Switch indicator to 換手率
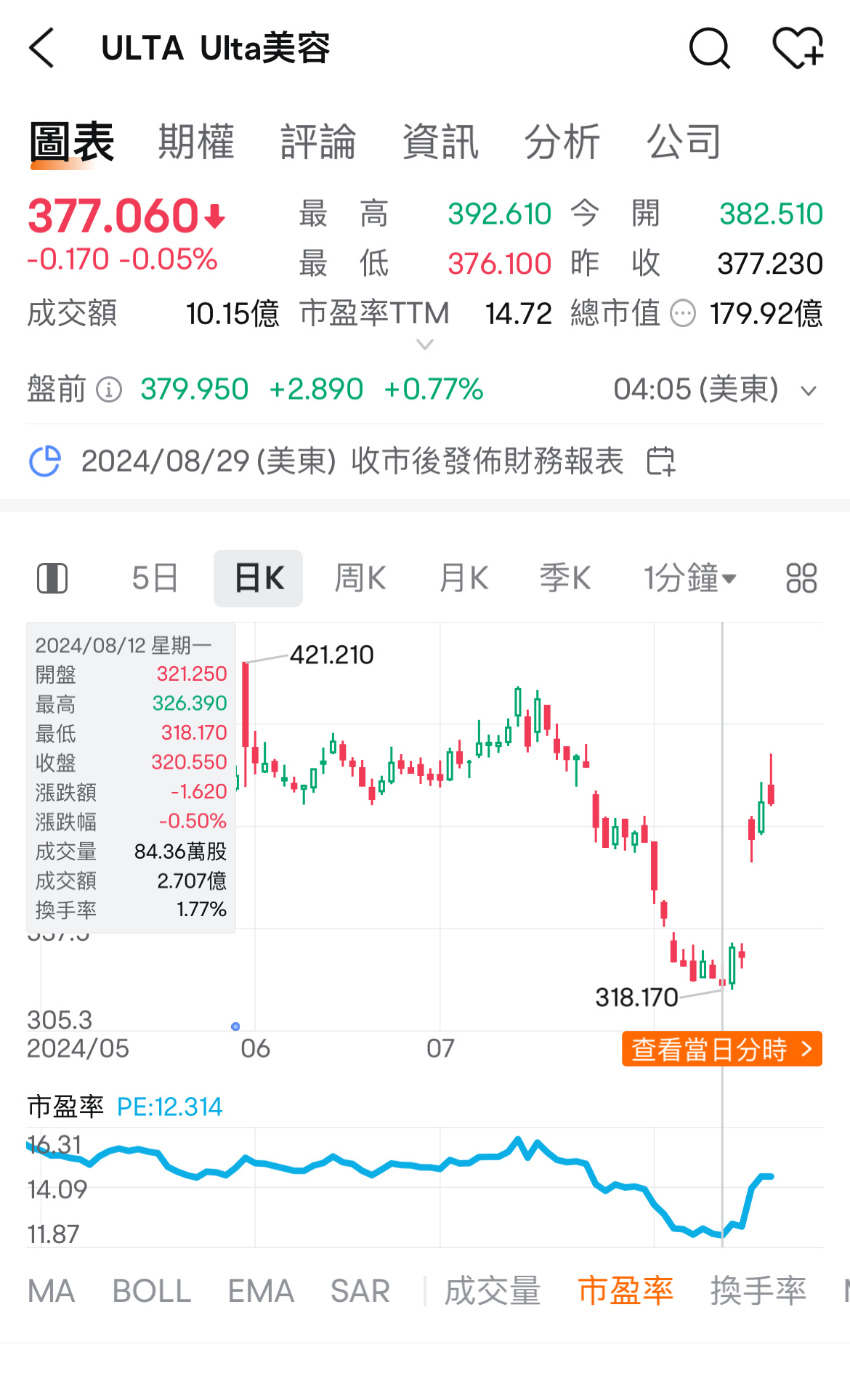Viewport: 850px width, 1400px height. pyautogui.click(x=758, y=1290)
